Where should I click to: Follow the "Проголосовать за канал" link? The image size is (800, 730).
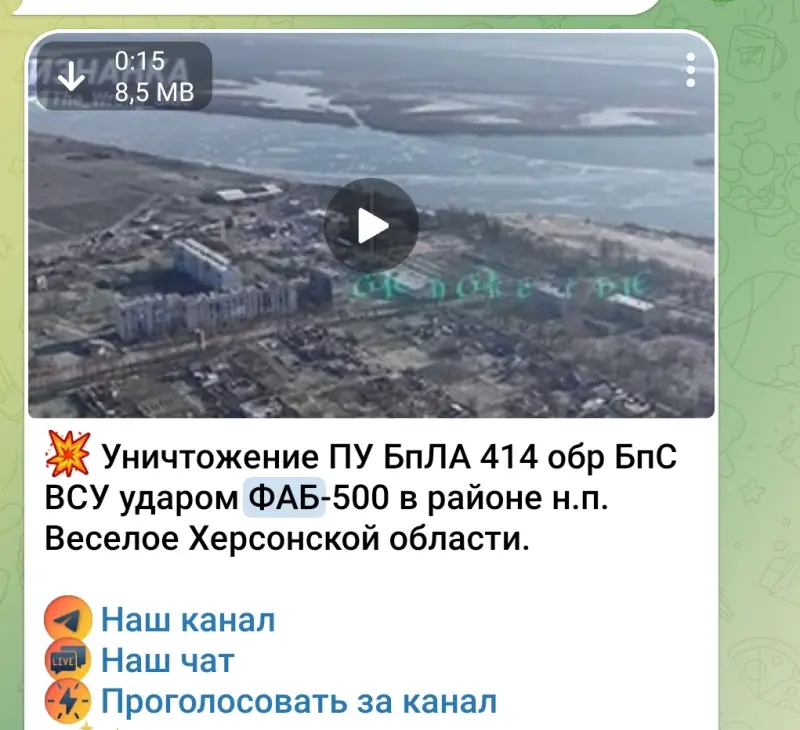coord(299,701)
